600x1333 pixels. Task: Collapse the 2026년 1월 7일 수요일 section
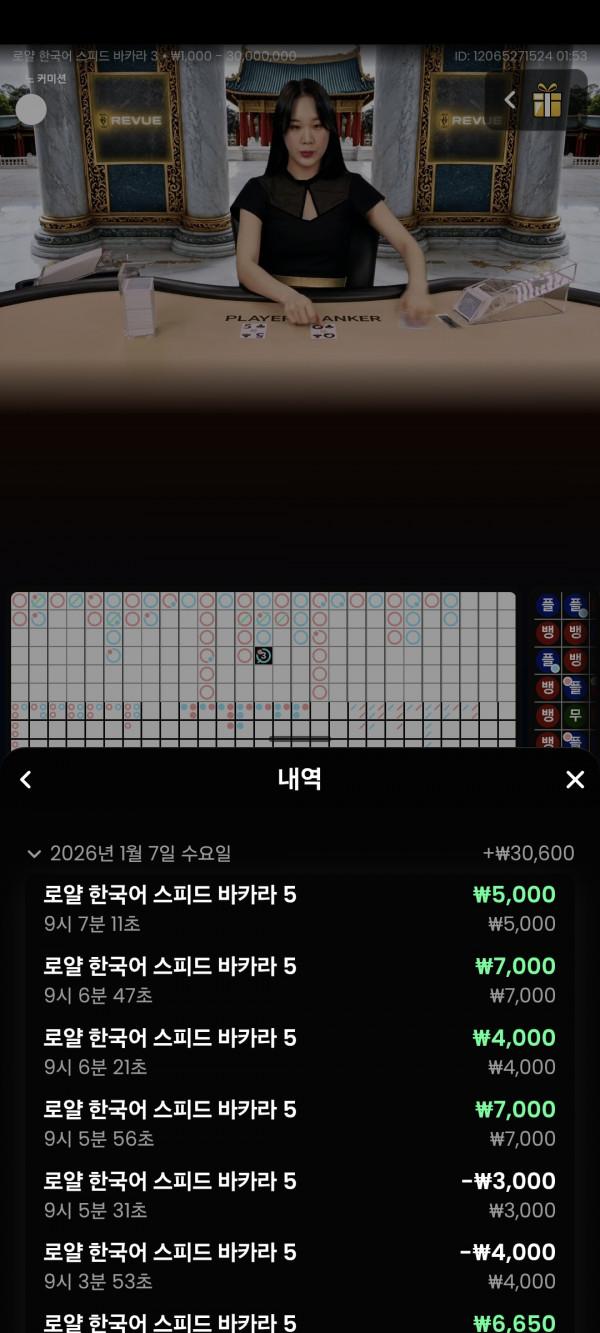point(34,854)
